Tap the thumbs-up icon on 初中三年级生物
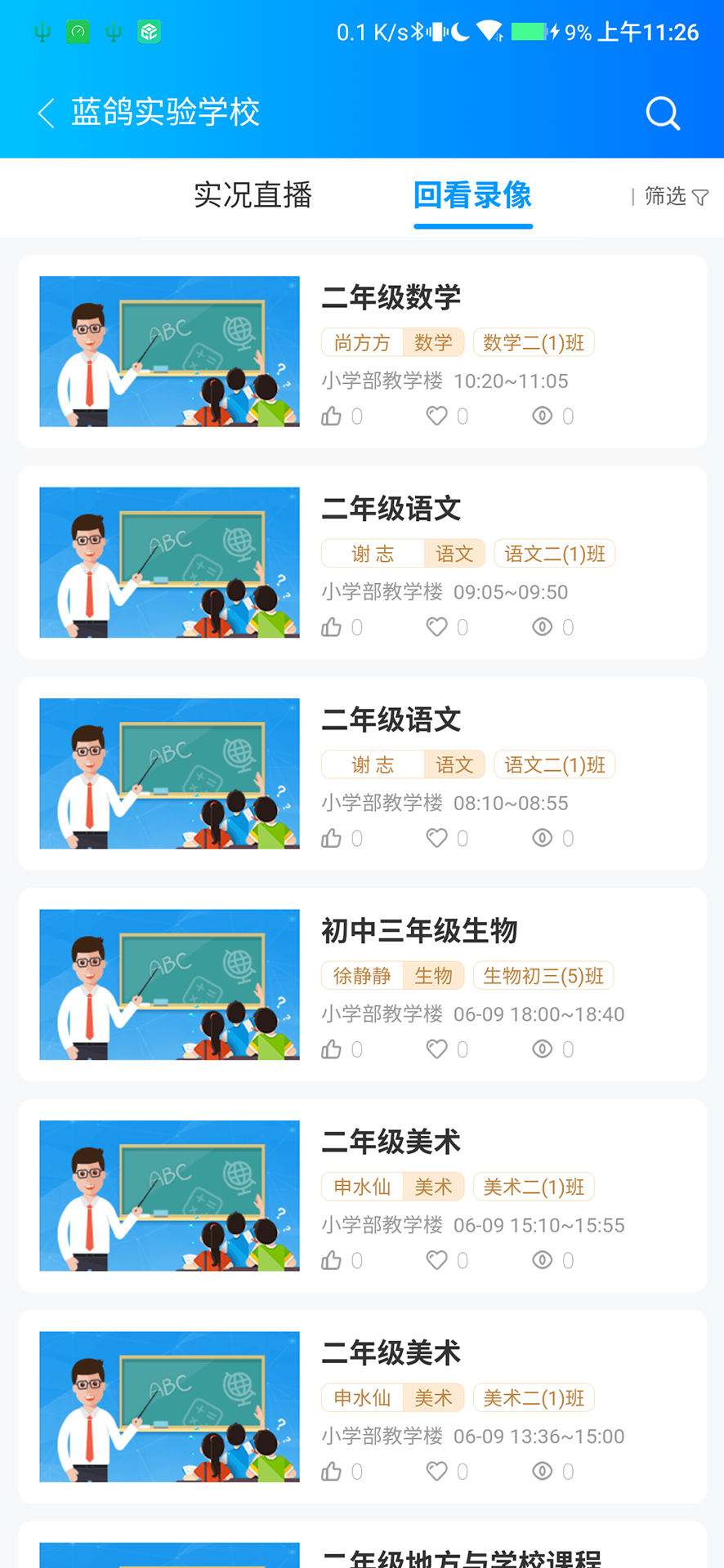 click(331, 1049)
